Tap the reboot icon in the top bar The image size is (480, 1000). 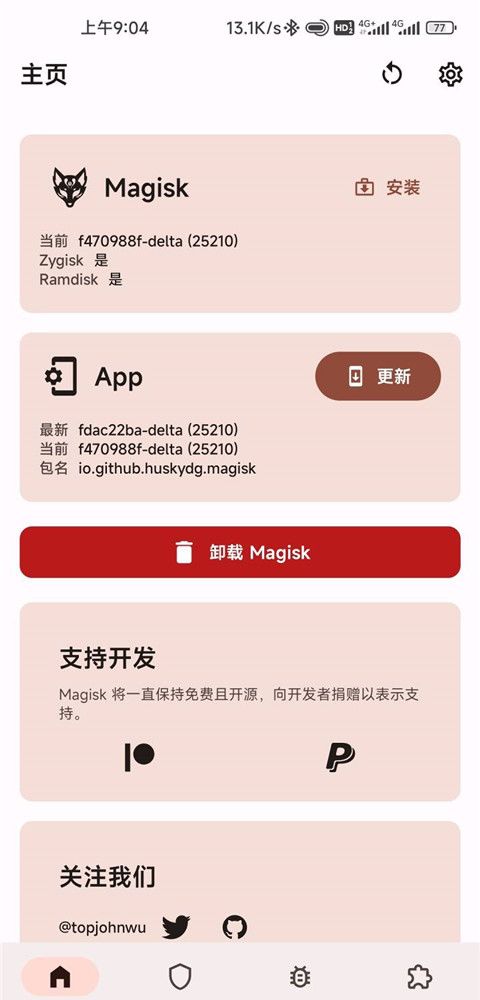click(x=391, y=74)
